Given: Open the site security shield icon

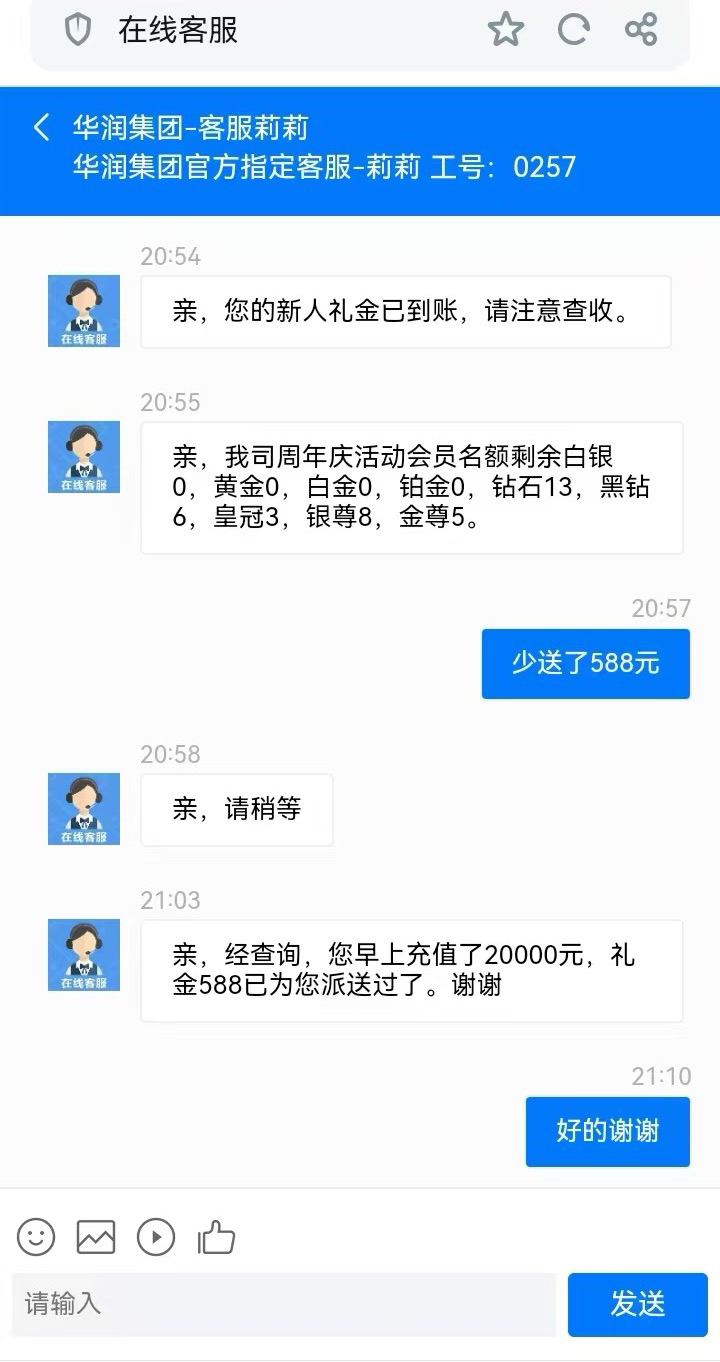Looking at the screenshot, I should pyautogui.click(x=77, y=31).
